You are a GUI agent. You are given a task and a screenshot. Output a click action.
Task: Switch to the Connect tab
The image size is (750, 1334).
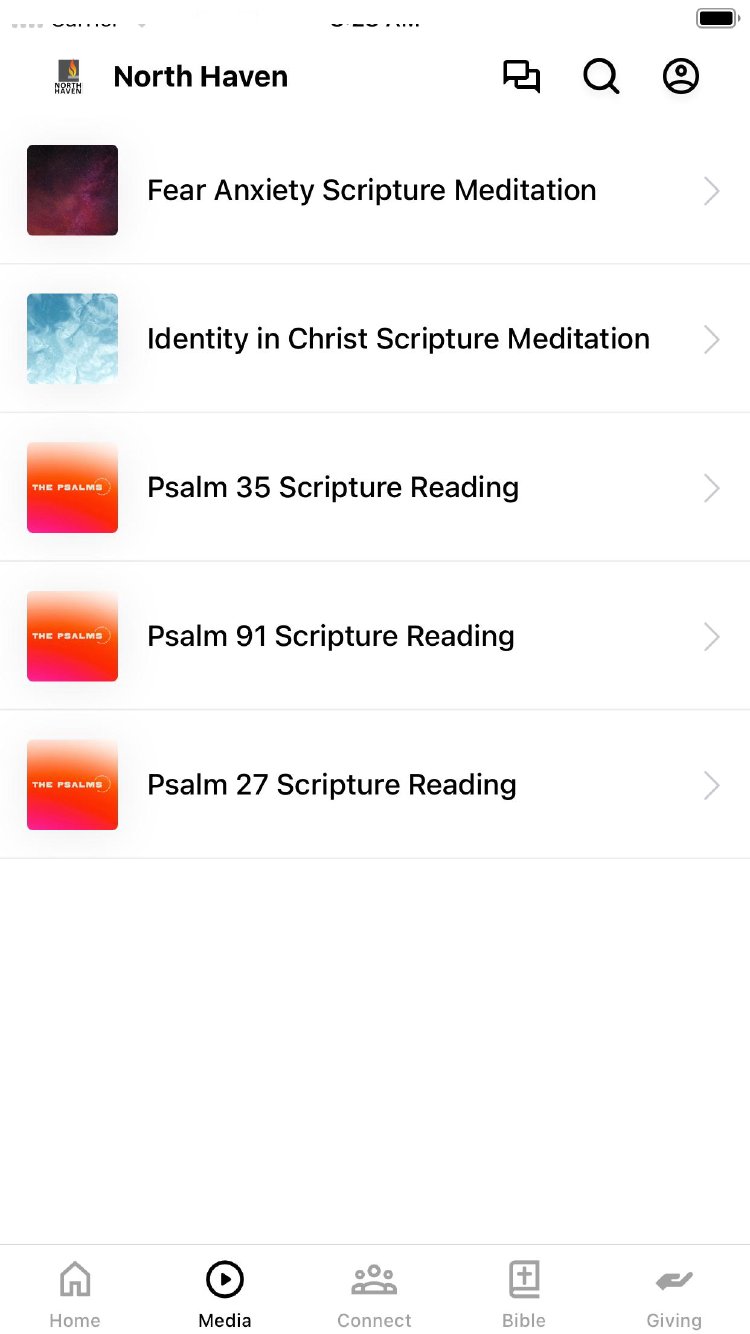pos(374,1293)
